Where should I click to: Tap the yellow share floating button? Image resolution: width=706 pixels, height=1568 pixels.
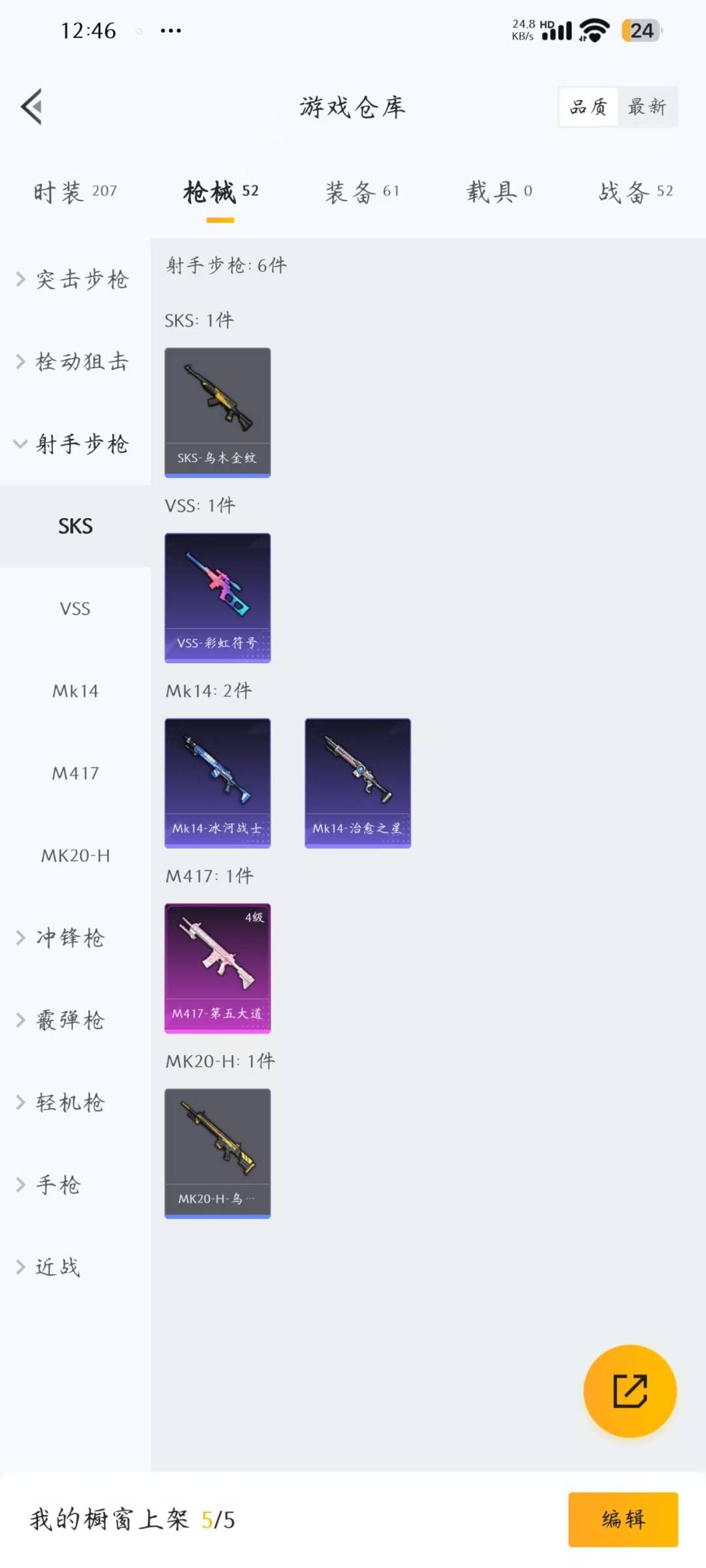point(630,1391)
